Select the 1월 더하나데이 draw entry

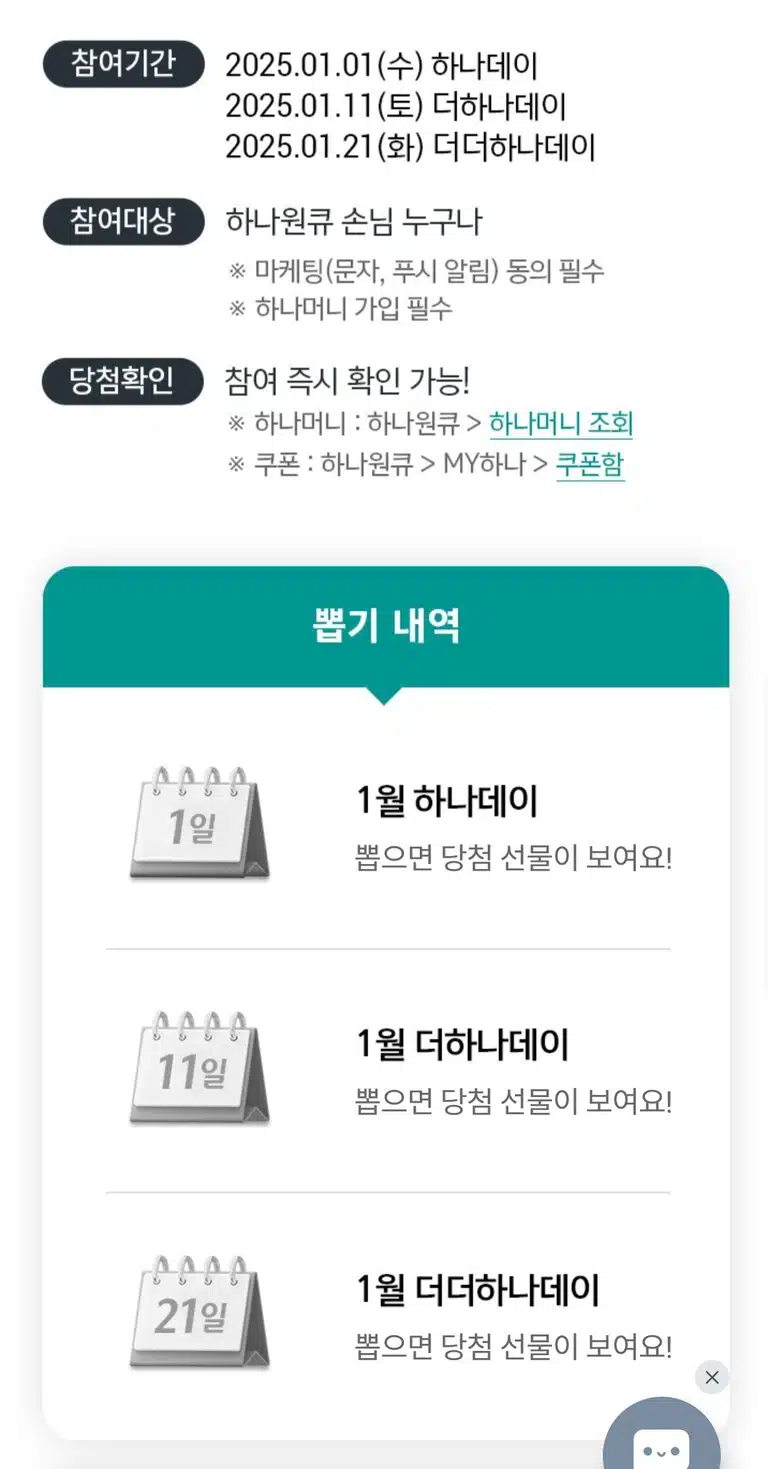tap(388, 1071)
